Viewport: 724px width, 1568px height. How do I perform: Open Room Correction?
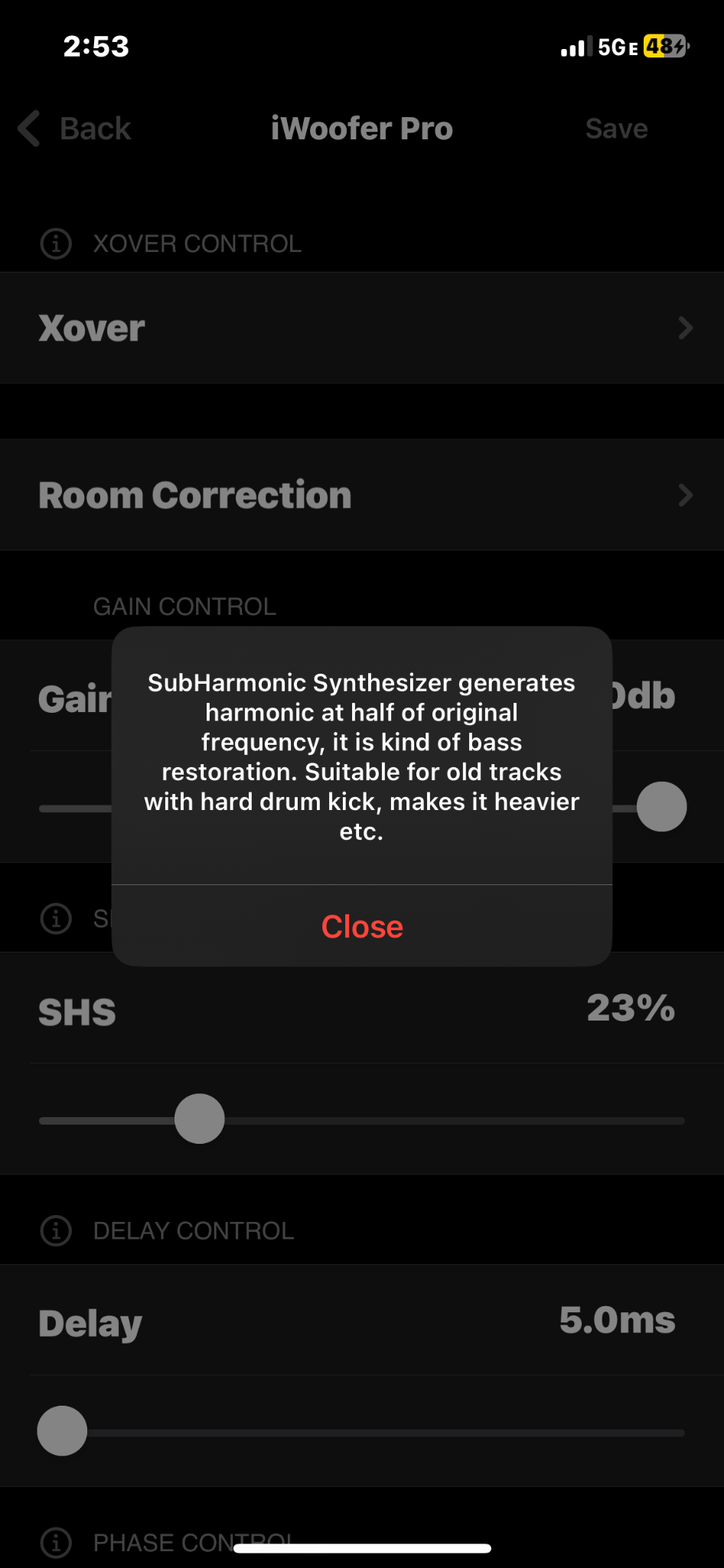tap(362, 495)
